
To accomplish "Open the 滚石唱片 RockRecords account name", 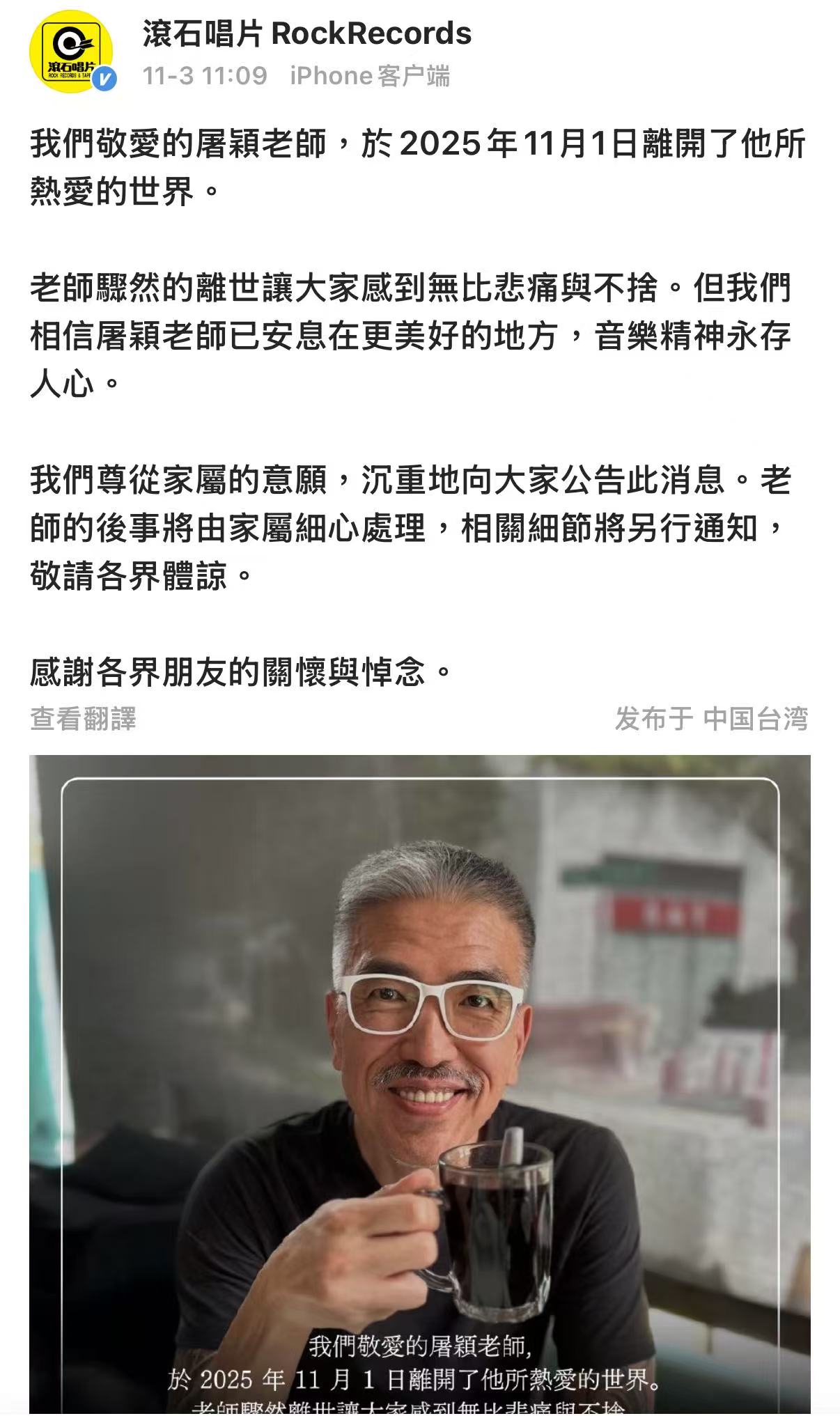I will (x=306, y=33).
